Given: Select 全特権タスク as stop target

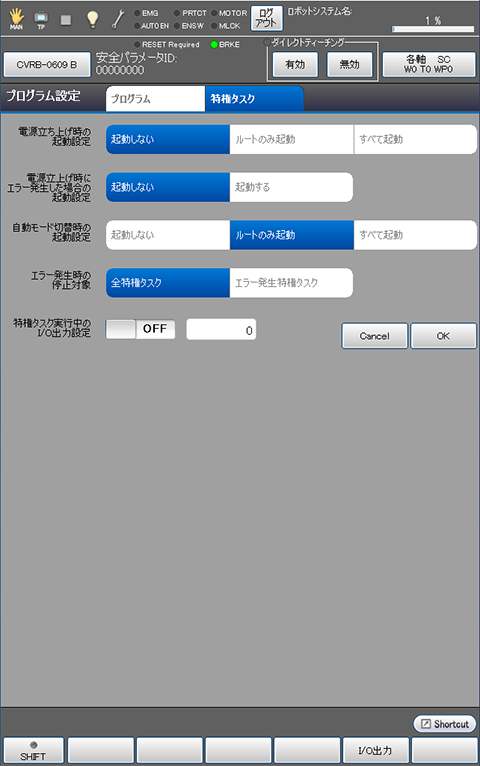Looking at the screenshot, I should point(168,283).
